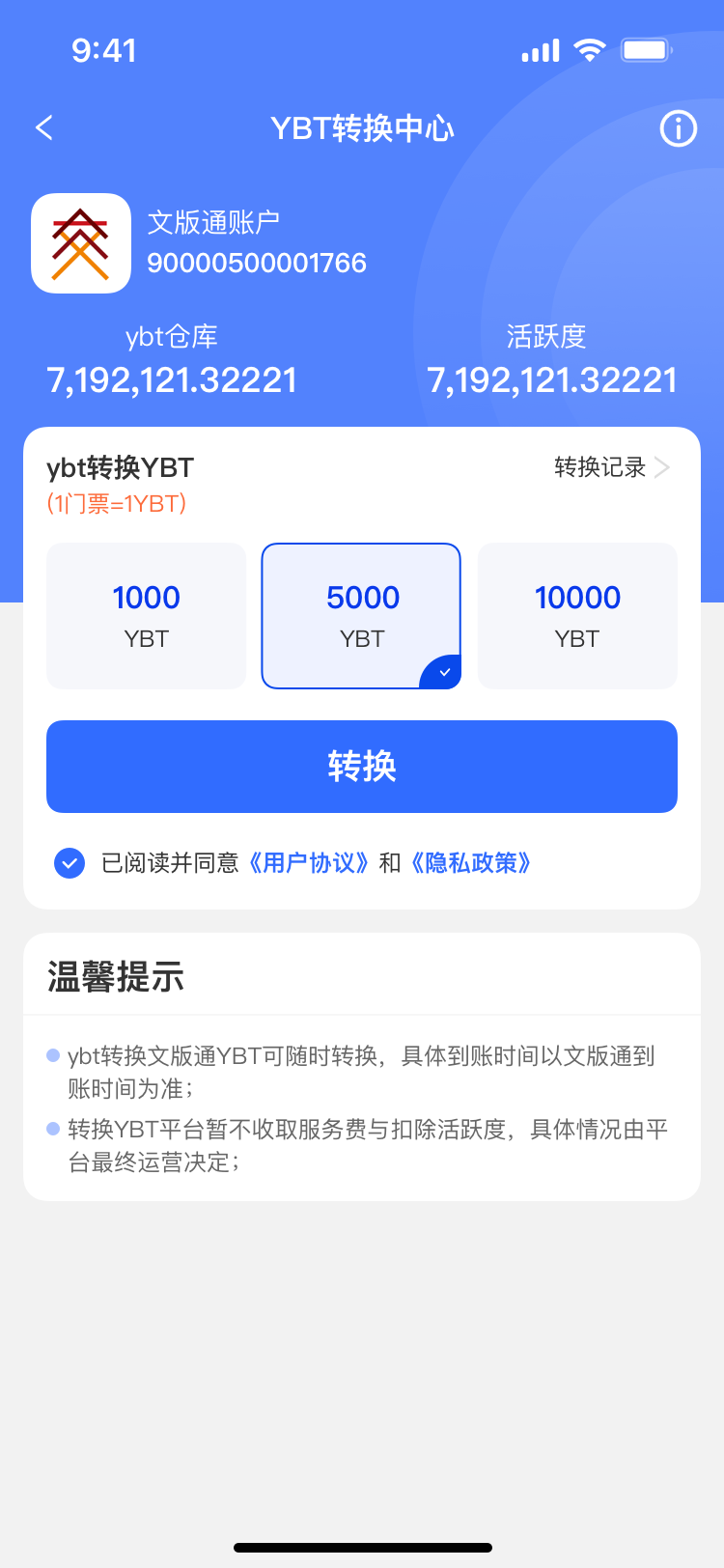
Task: Tap the selected 5000 YBT card
Action: pos(361,615)
